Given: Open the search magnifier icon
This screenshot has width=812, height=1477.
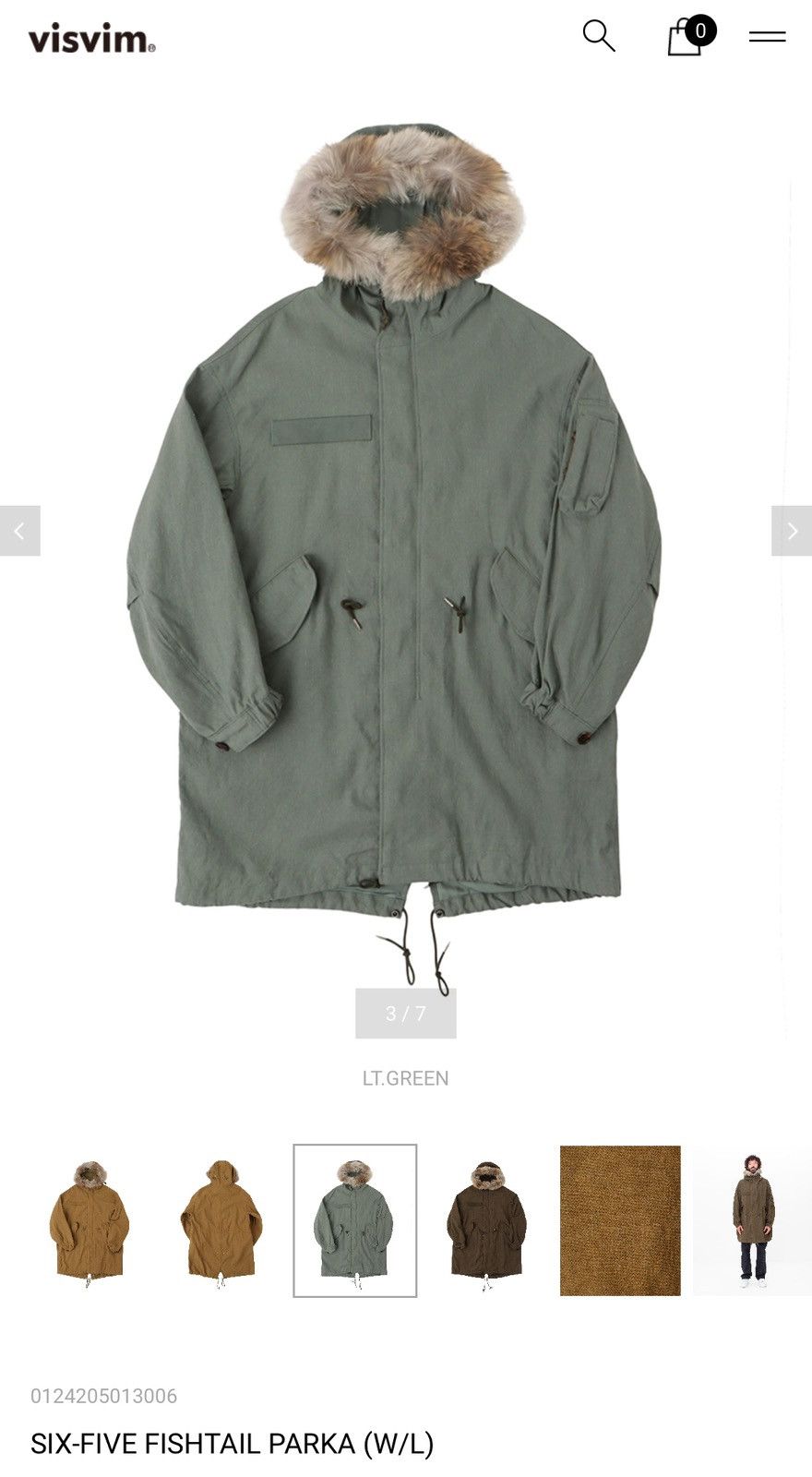Looking at the screenshot, I should click(x=599, y=36).
